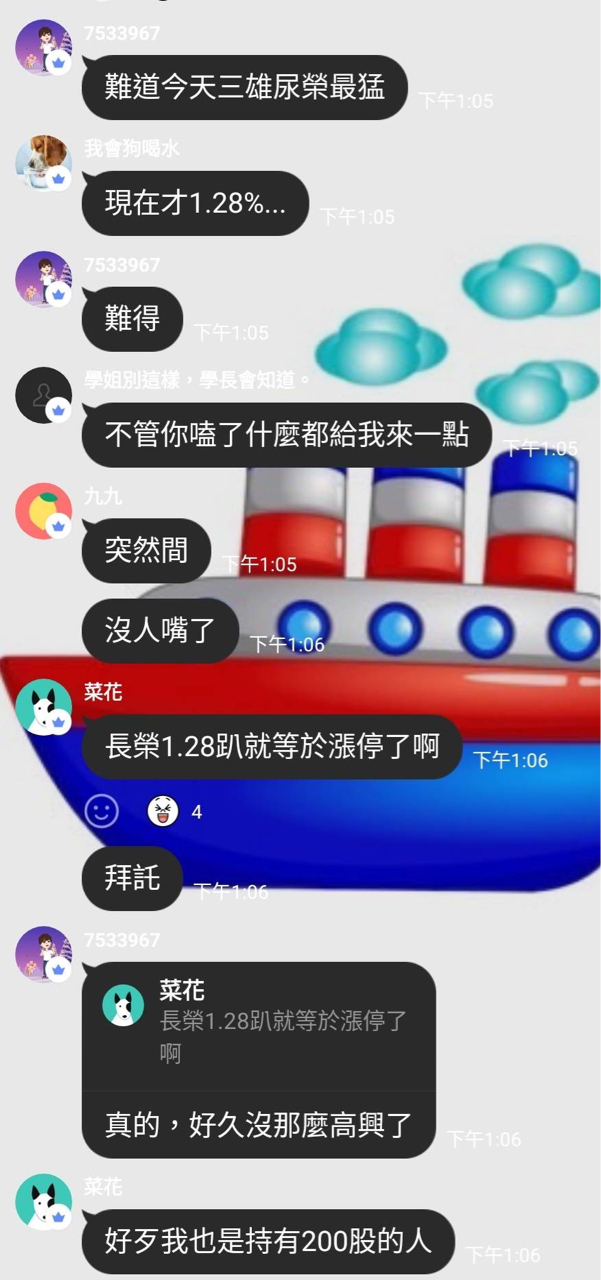Viewport: 601px width, 1280px height.
Task: Open 菜花's avatar beside 長榮1.28趴 message
Action: click(x=43, y=707)
